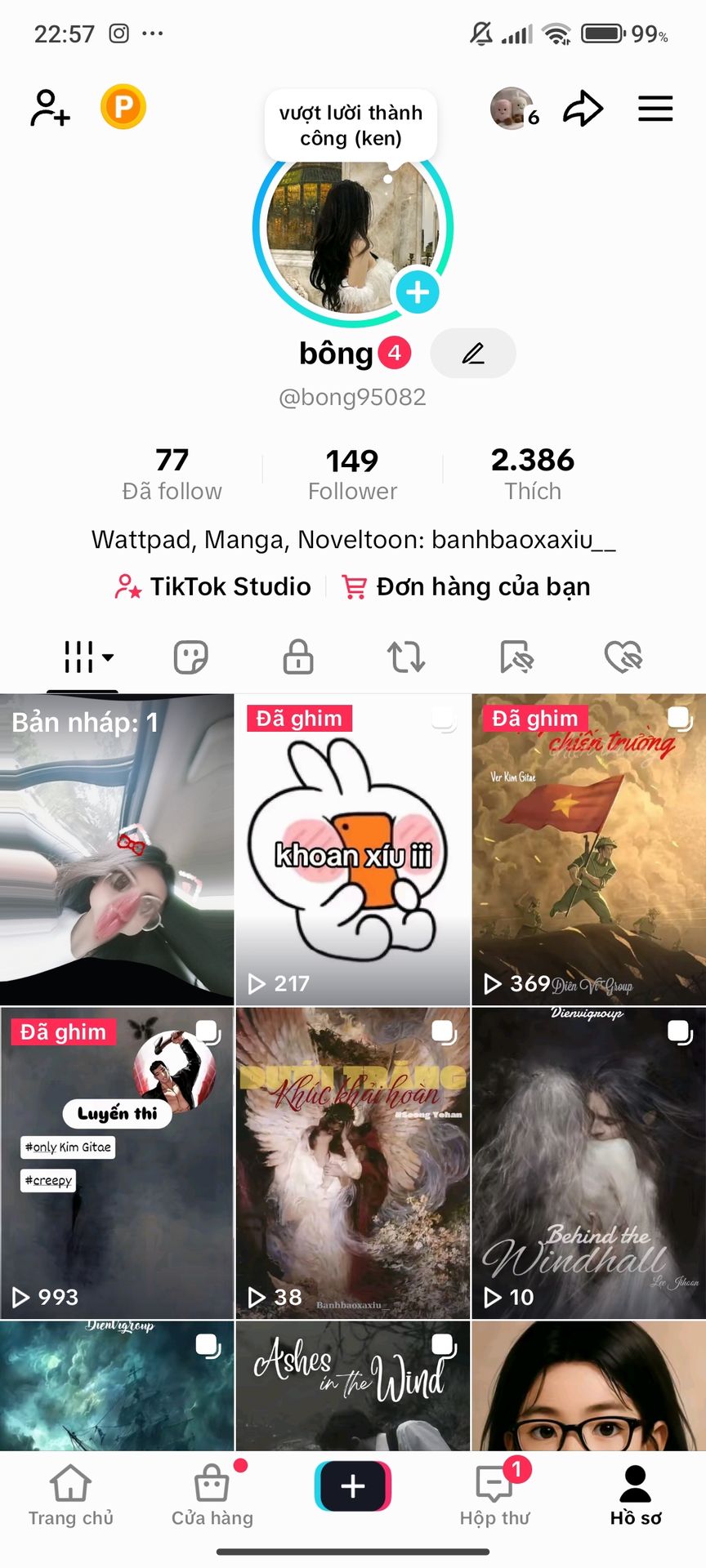Switch to the private videos lock tab
This screenshot has width=706, height=1568.
pos(298,657)
